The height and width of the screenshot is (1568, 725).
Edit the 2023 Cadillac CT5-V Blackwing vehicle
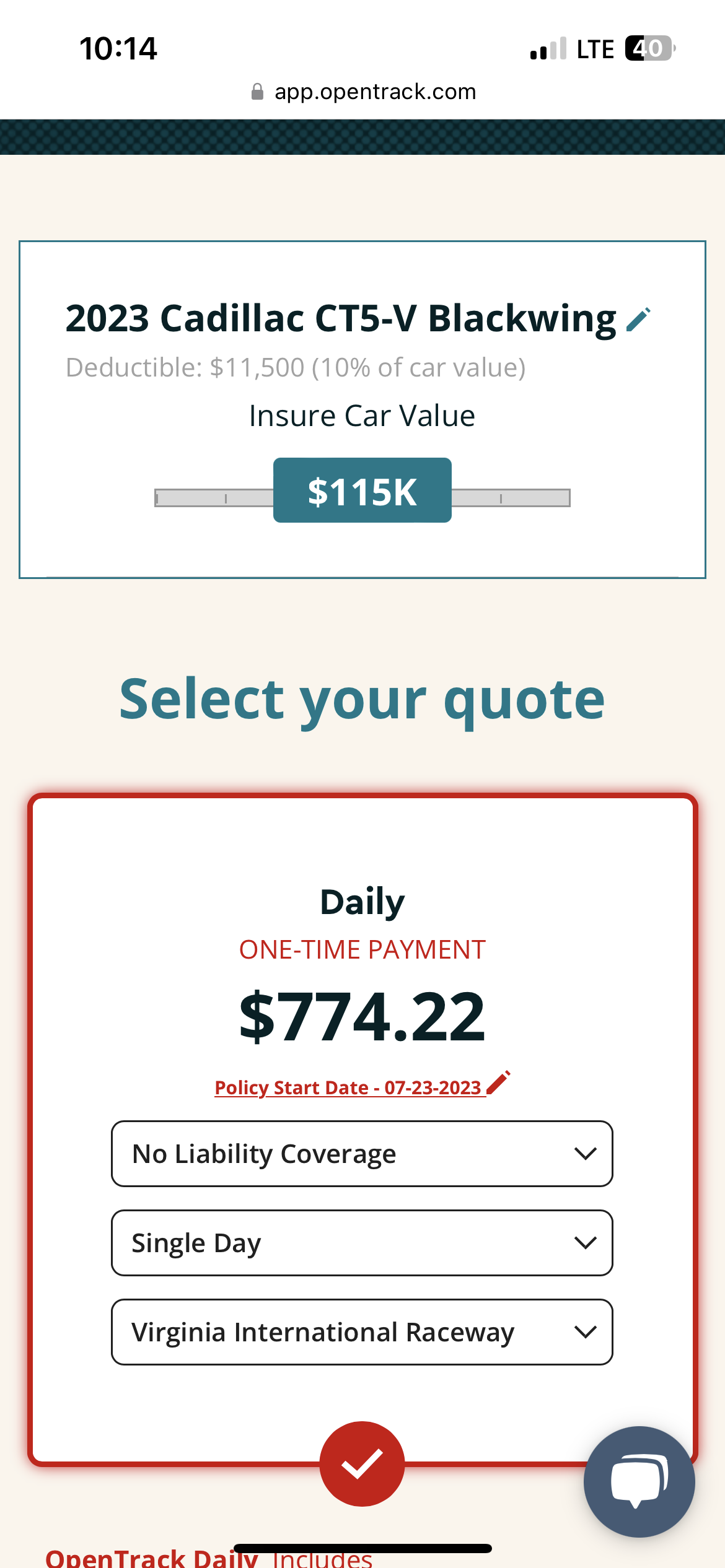[x=638, y=320]
